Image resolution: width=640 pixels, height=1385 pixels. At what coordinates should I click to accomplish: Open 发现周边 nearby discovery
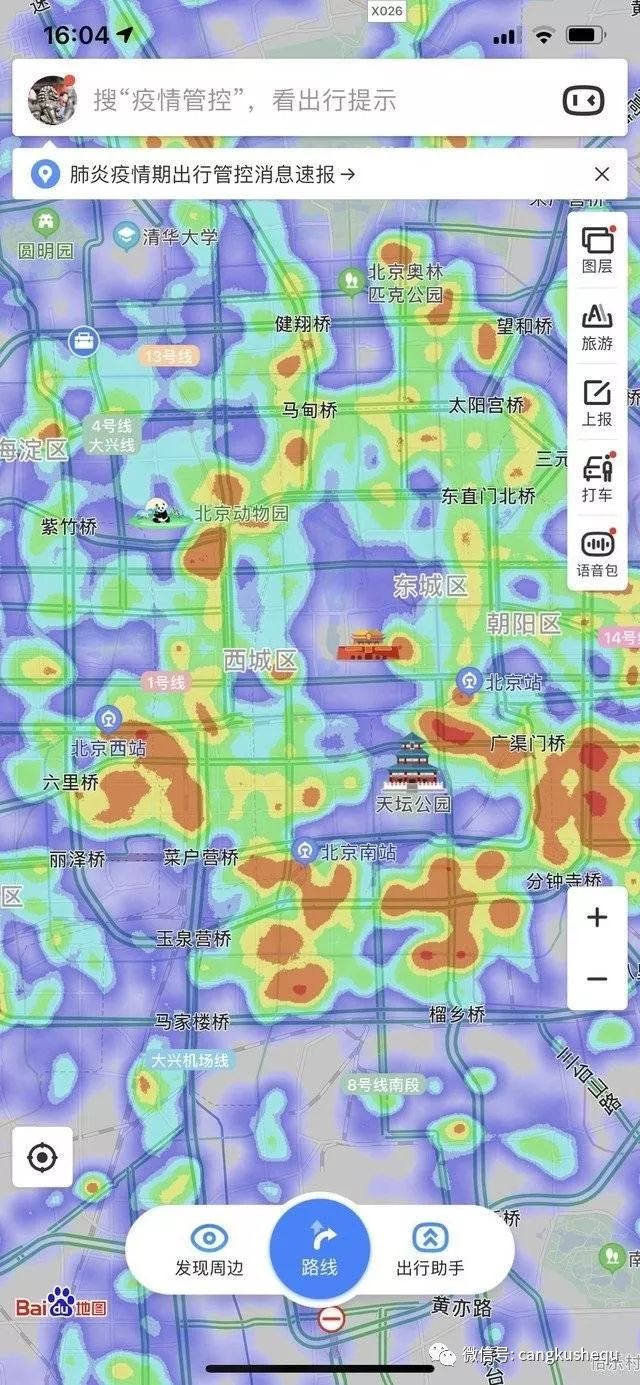(209, 1250)
